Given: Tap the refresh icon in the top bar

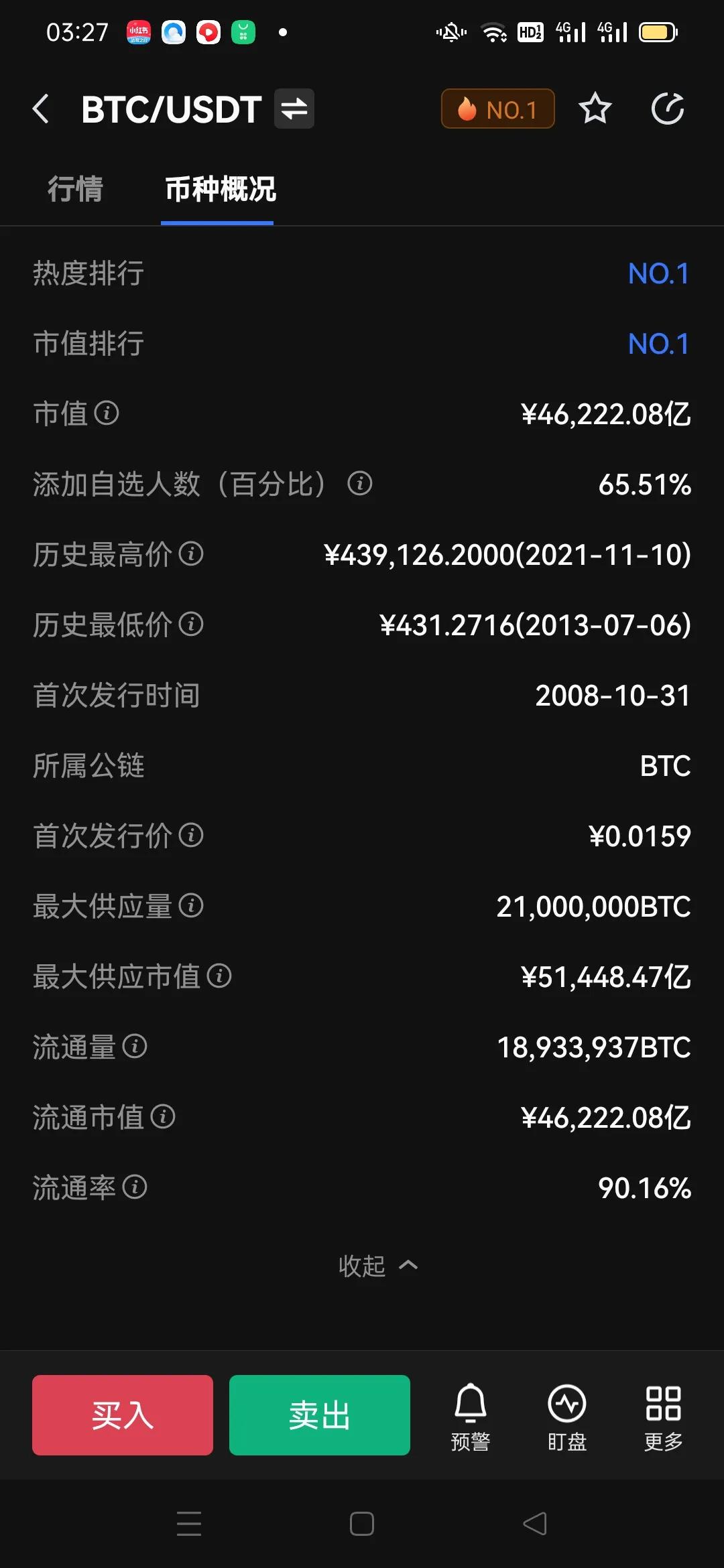Looking at the screenshot, I should (667, 109).
